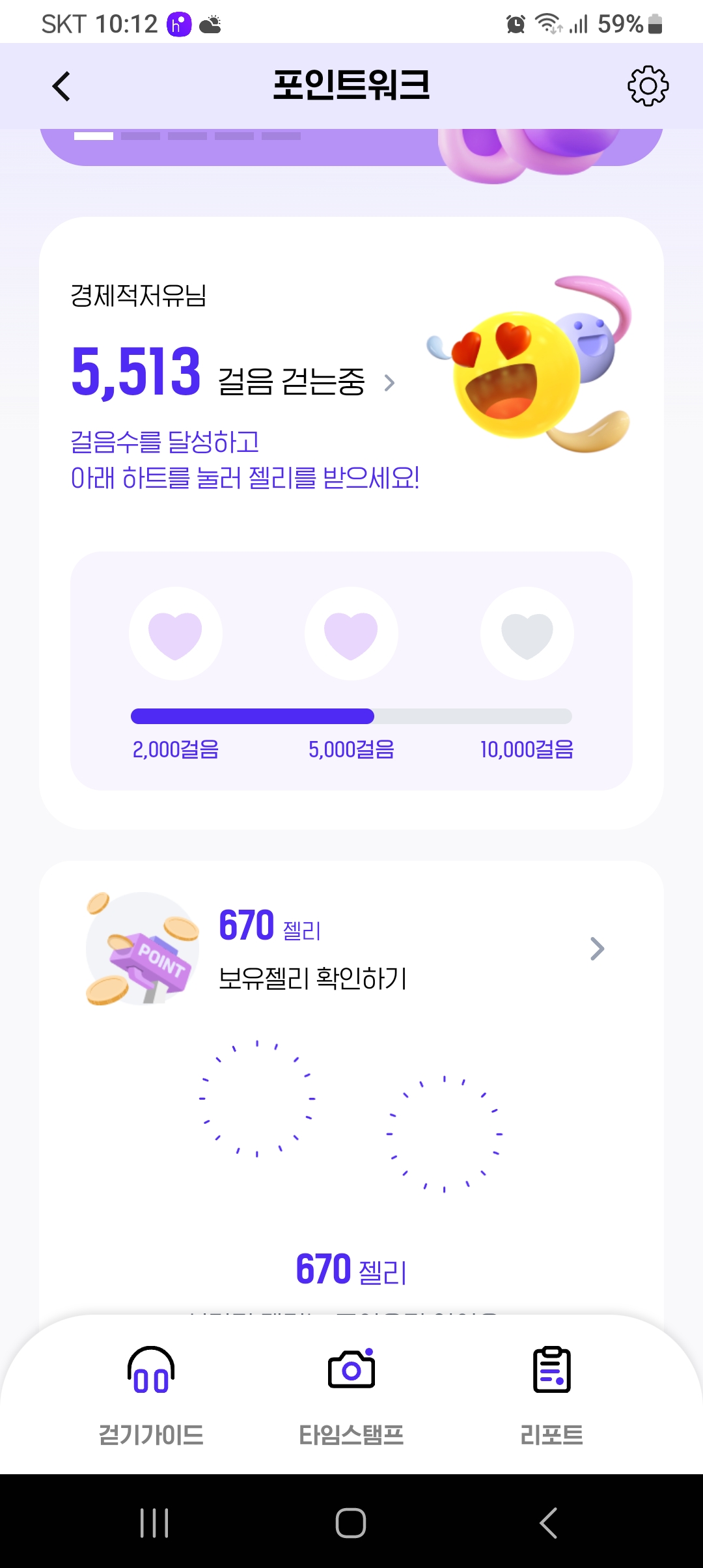Go to the system home screen
Screen dimensions: 703x1568
351,1523
